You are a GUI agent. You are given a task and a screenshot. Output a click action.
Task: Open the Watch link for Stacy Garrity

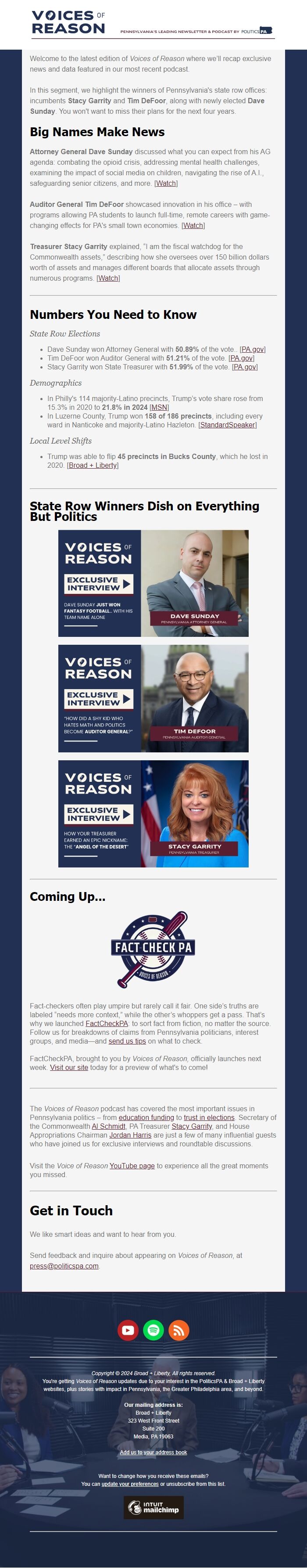coord(108,278)
